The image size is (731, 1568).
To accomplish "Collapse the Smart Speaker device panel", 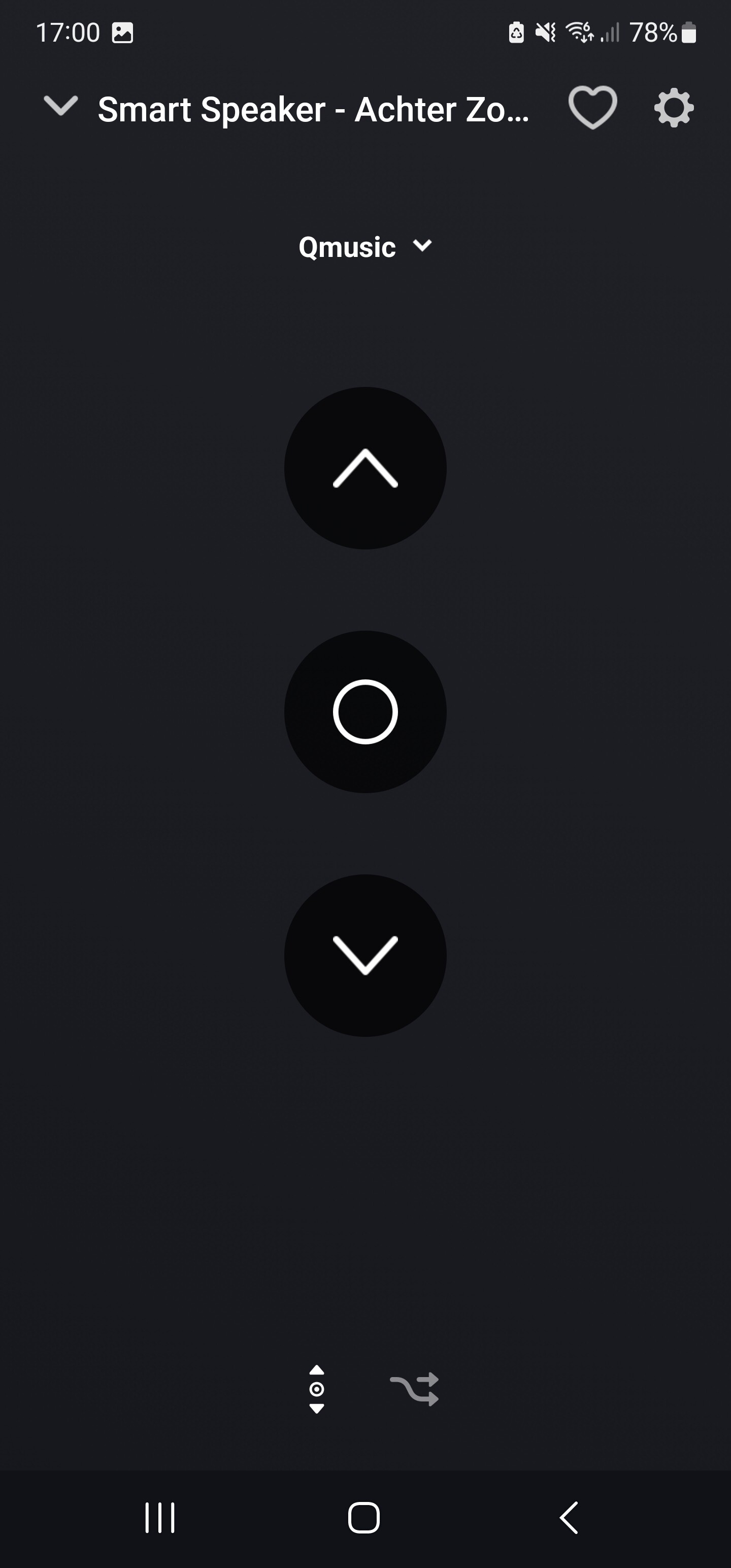I will pos(61,106).
